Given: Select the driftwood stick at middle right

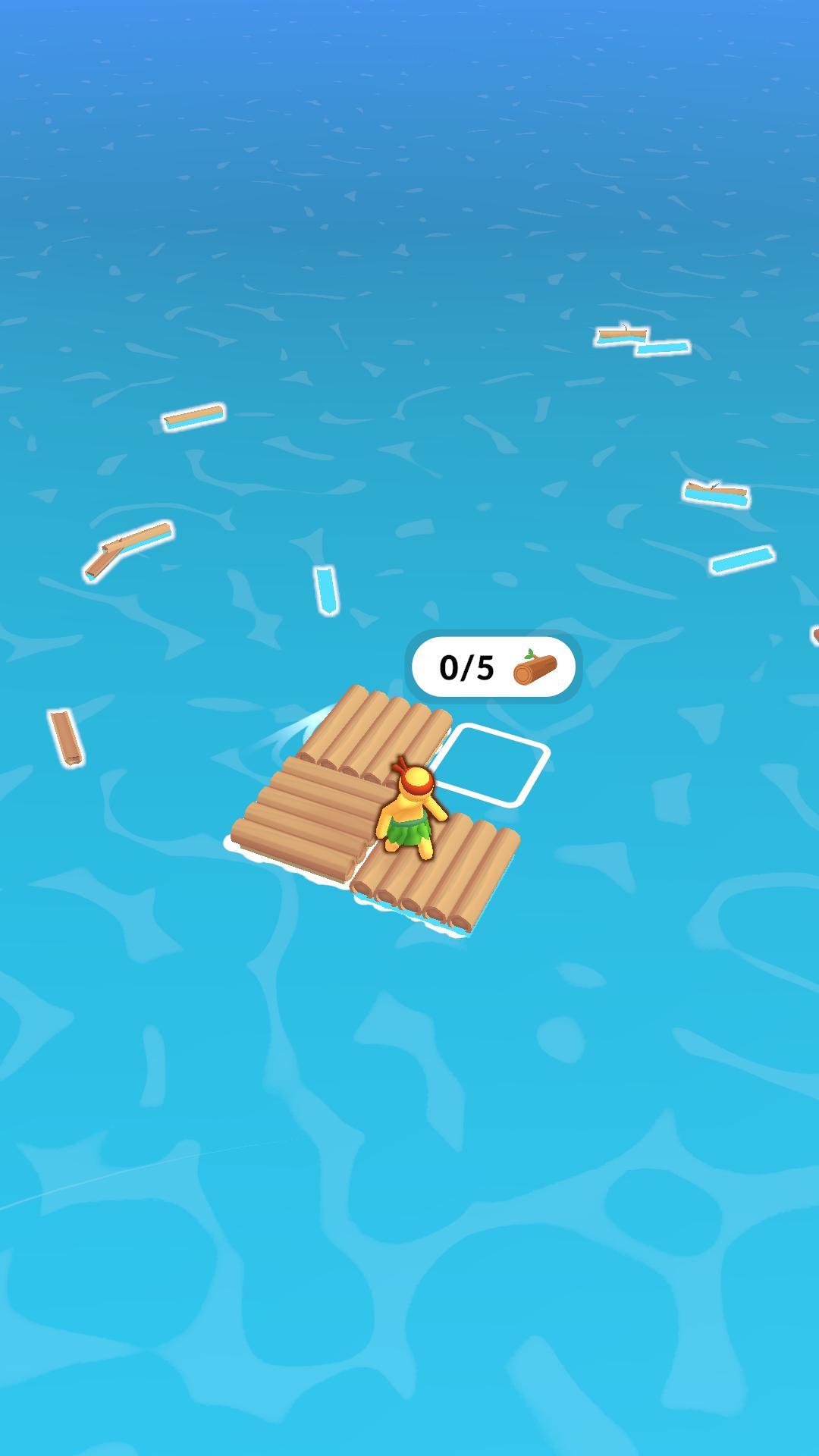Looking at the screenshot, I should (716, 491).
